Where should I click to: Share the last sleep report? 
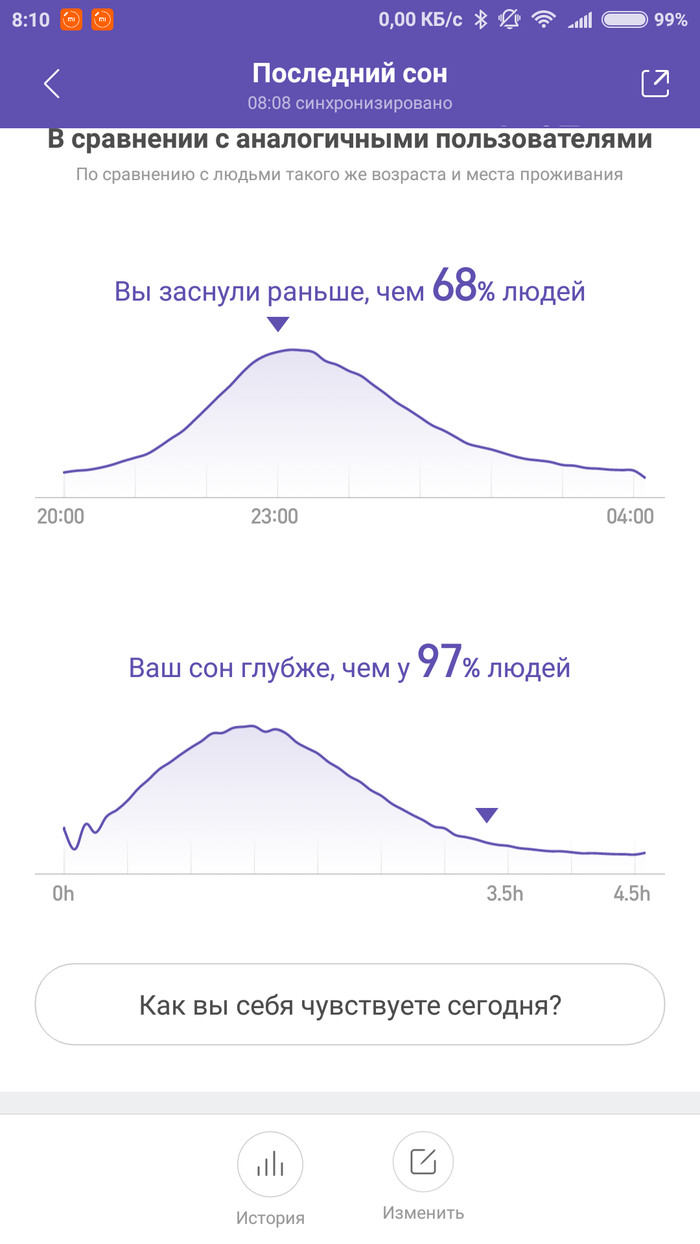pyautogui.click(x=654, y=84)
